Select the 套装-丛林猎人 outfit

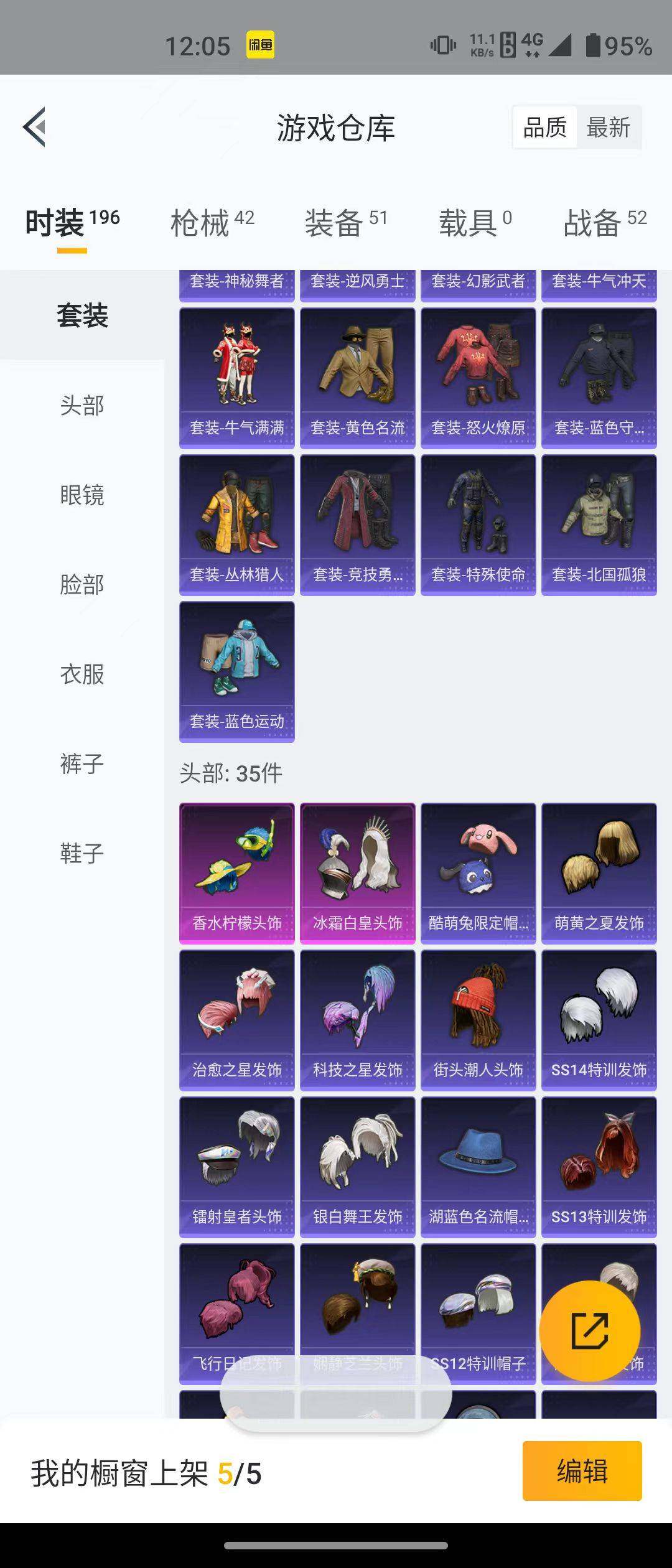click(x=237, y=523)
